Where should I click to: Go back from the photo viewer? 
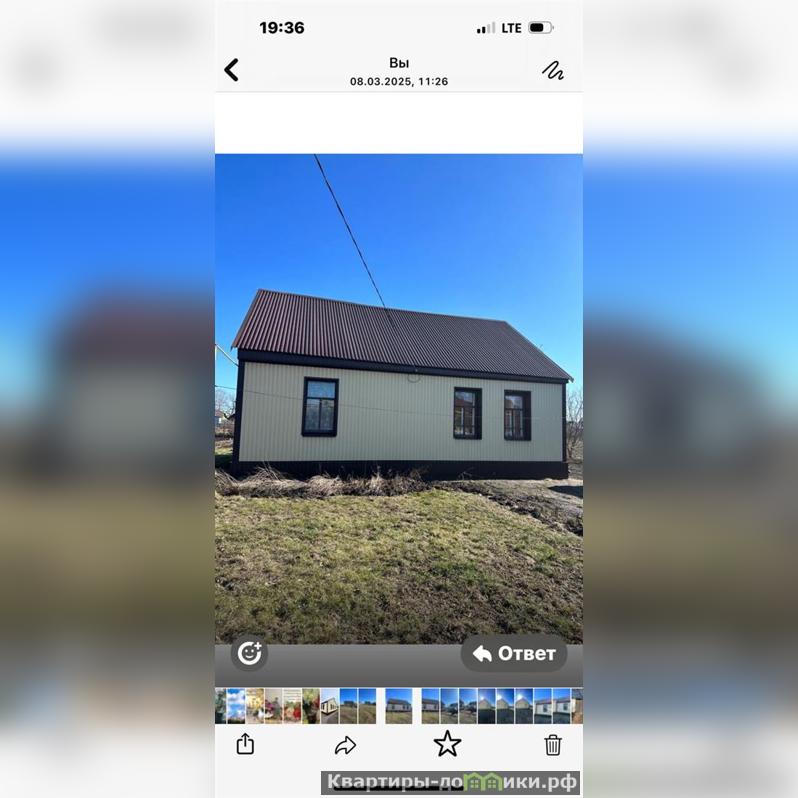tap(232, 70)
